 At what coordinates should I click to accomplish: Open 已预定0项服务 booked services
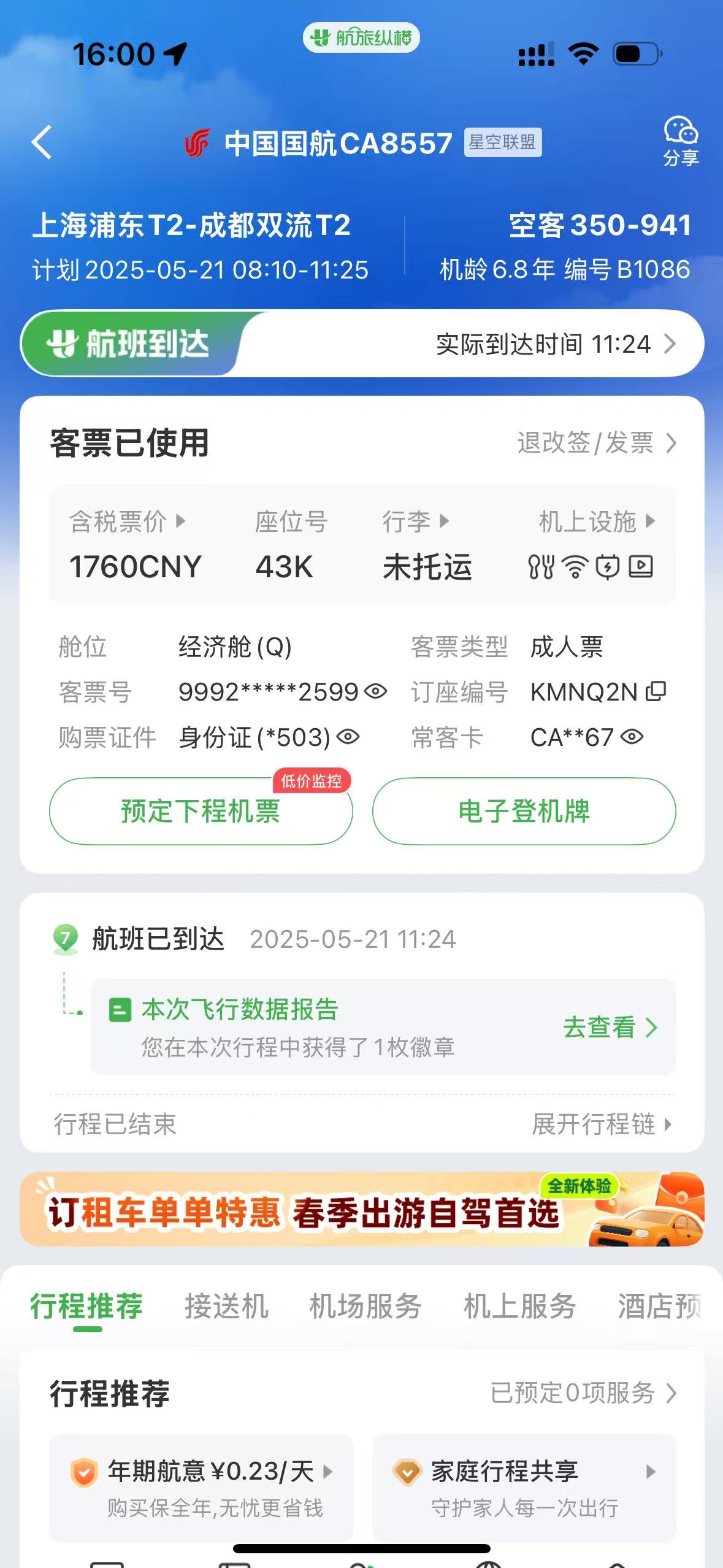[x=583, y=1393]
